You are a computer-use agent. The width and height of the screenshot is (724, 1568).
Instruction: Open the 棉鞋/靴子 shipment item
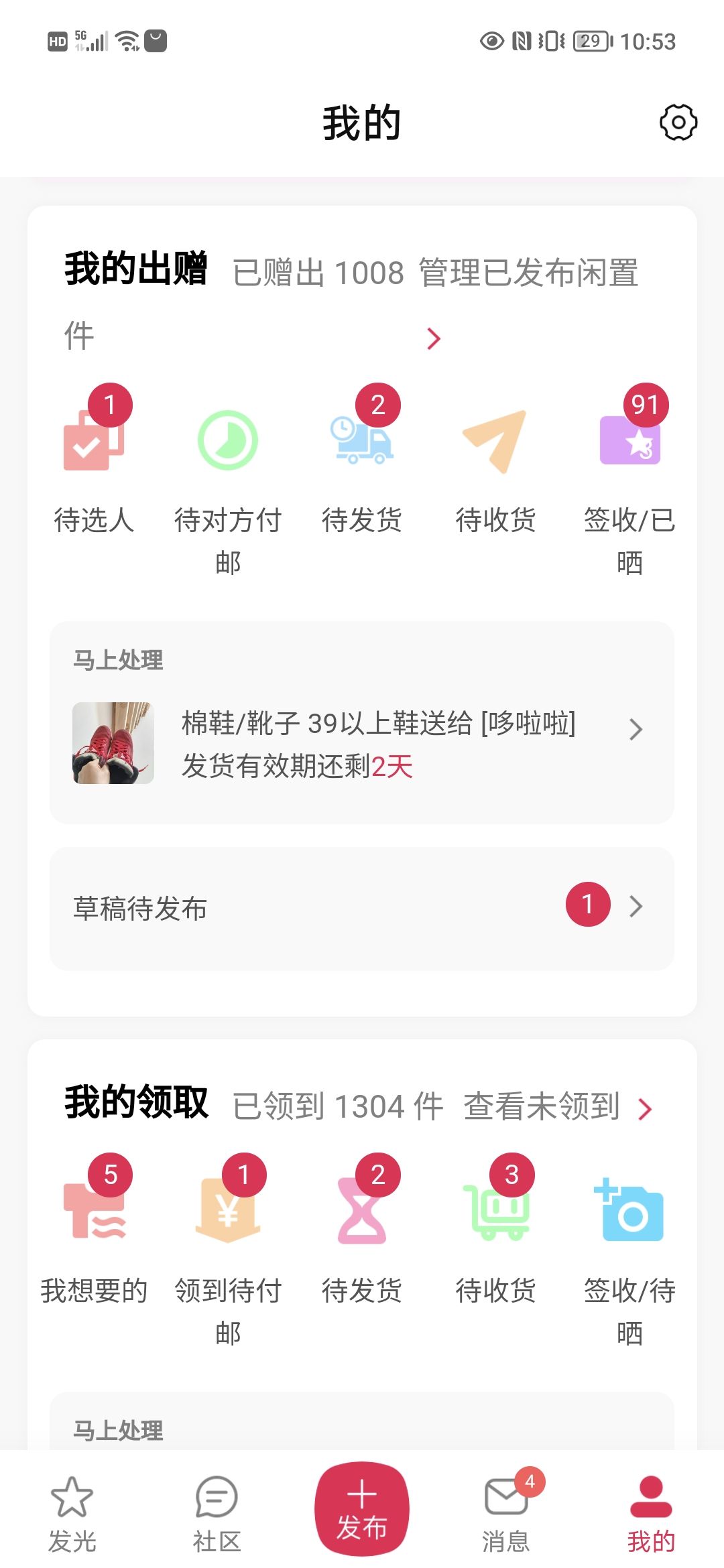(362, 744)
